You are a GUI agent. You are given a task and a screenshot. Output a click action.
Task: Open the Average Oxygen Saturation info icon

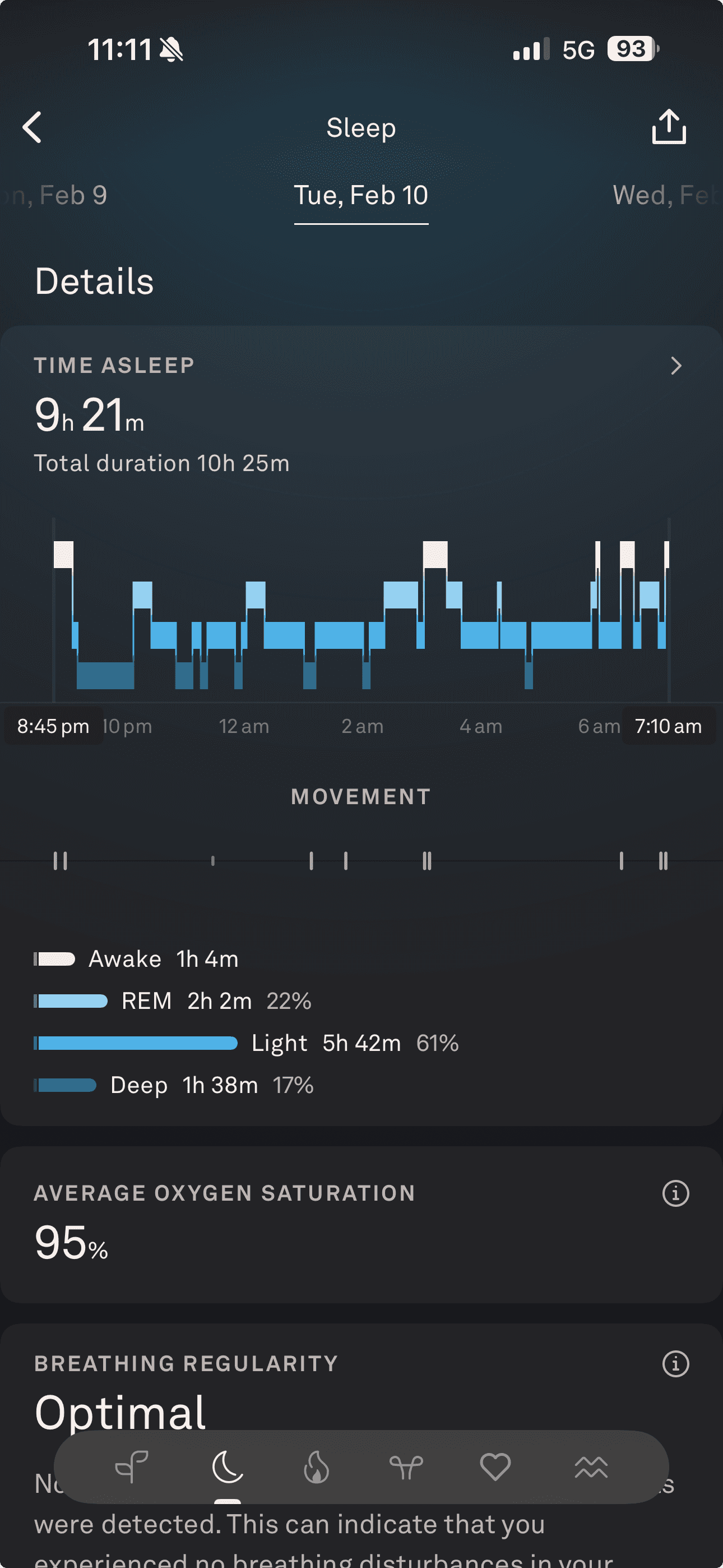point(675,1193)
